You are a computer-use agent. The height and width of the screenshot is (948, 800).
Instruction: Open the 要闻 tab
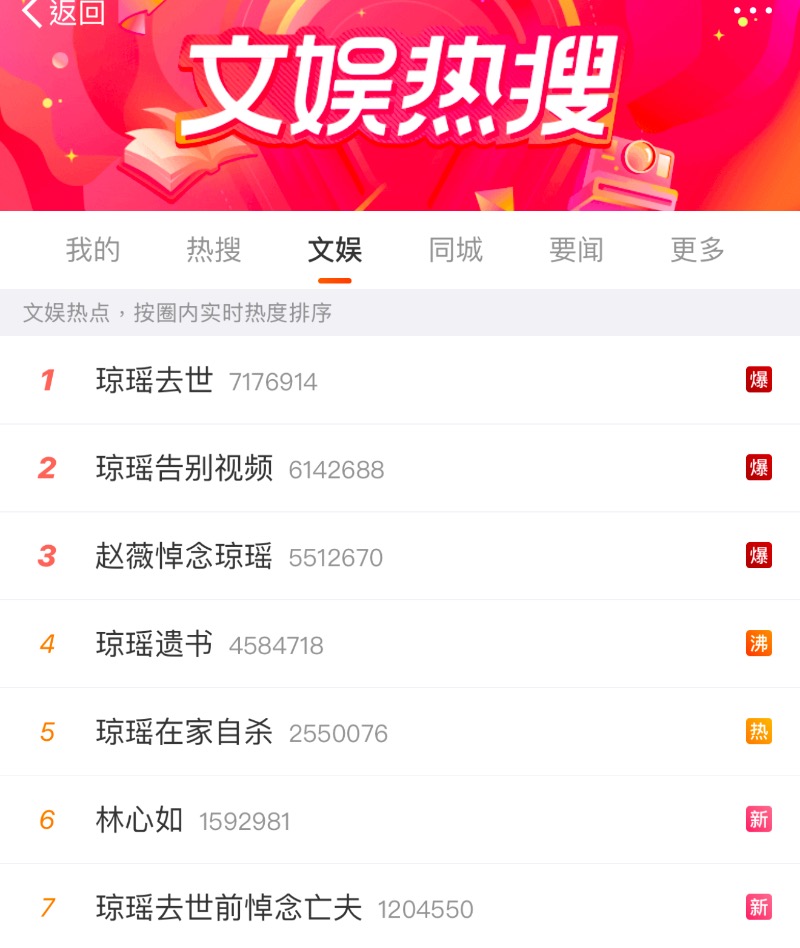577,250
